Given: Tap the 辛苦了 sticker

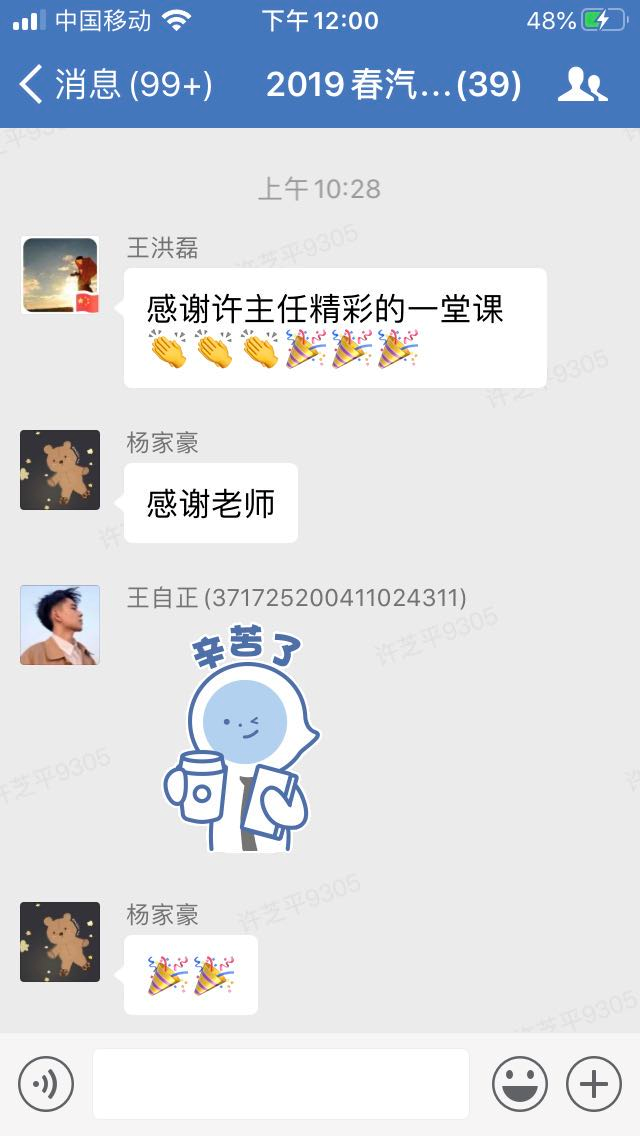Looking at the screenshot, I should (242, 742).
